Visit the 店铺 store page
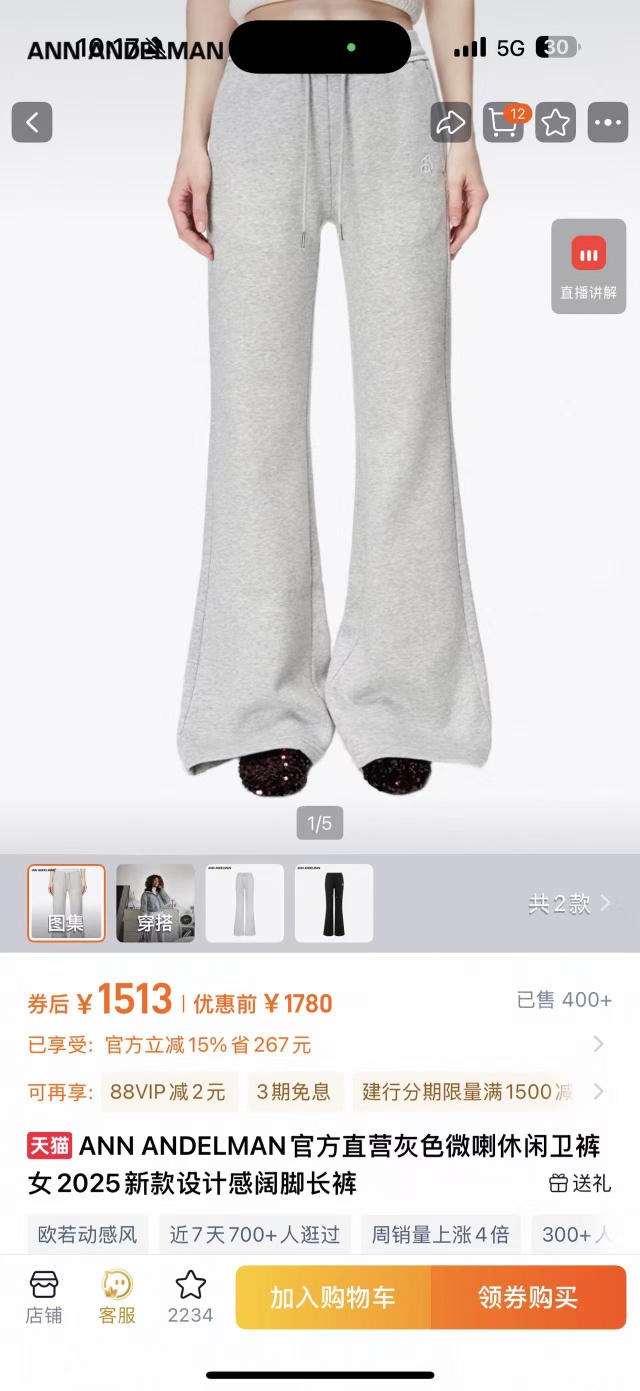This screenshot has width=640, height=1391. [x=44, y=1297]
